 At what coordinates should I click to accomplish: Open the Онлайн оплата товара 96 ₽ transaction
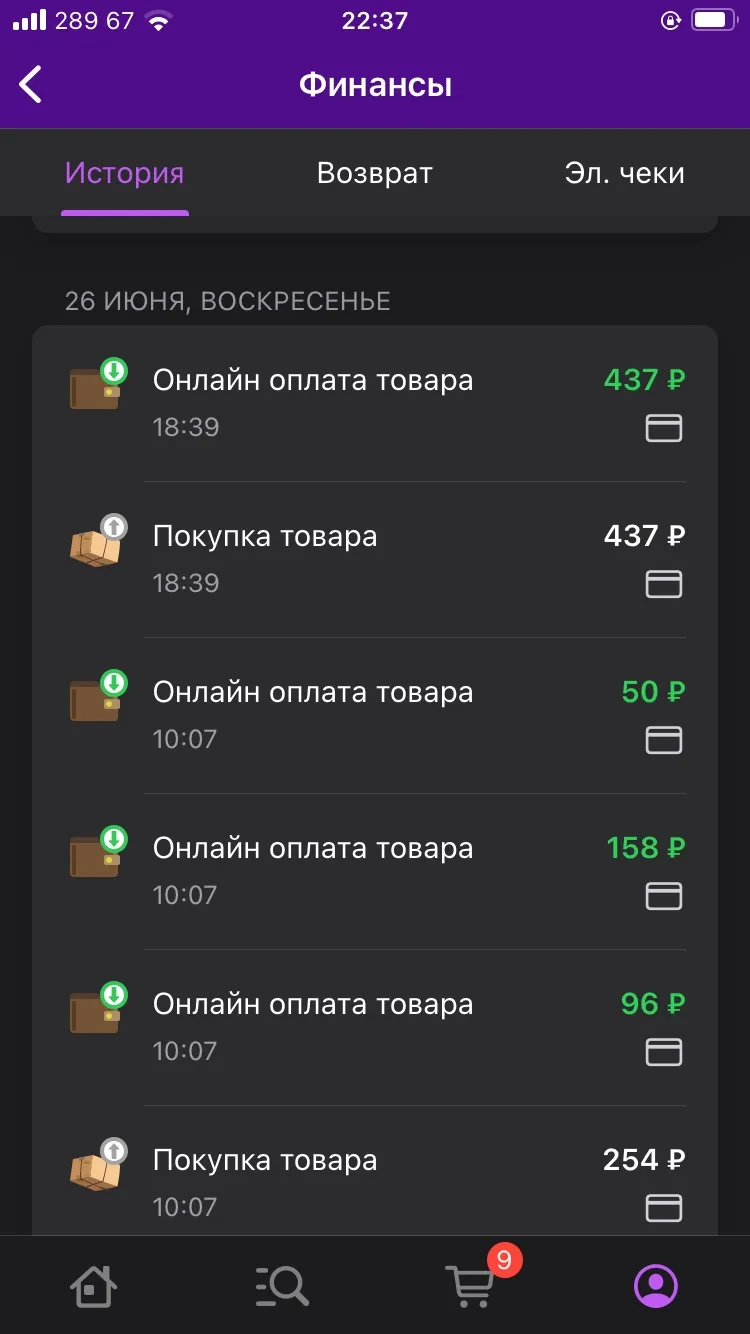tap(375, 1027)
